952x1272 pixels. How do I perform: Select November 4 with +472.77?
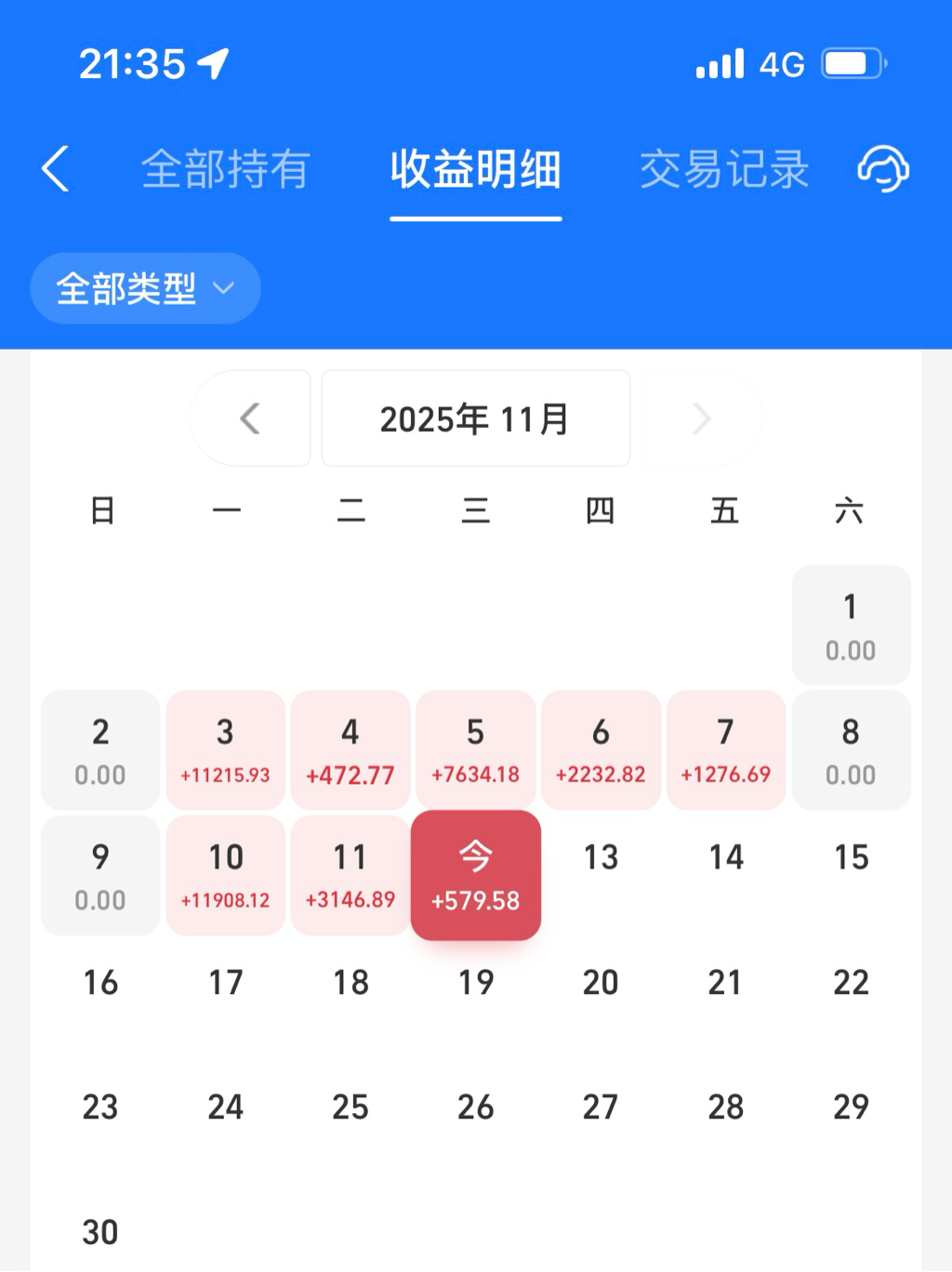coord(350,749)
